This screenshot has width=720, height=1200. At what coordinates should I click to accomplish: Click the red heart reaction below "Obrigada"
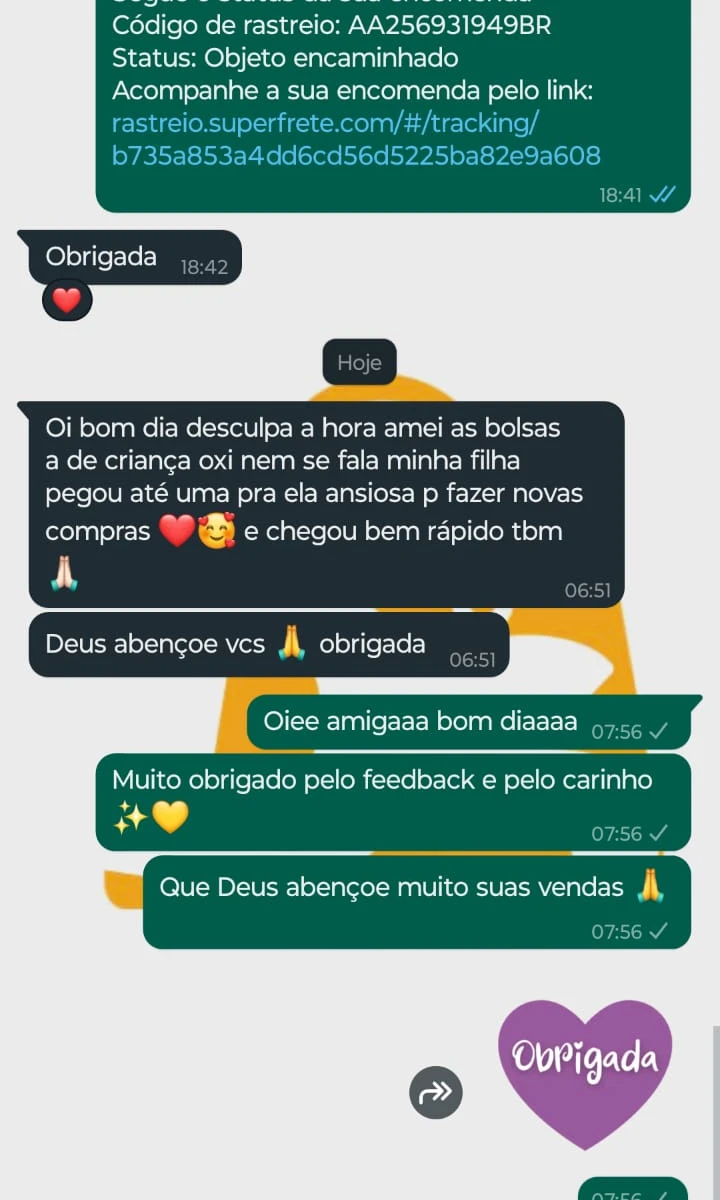point(66,298)
